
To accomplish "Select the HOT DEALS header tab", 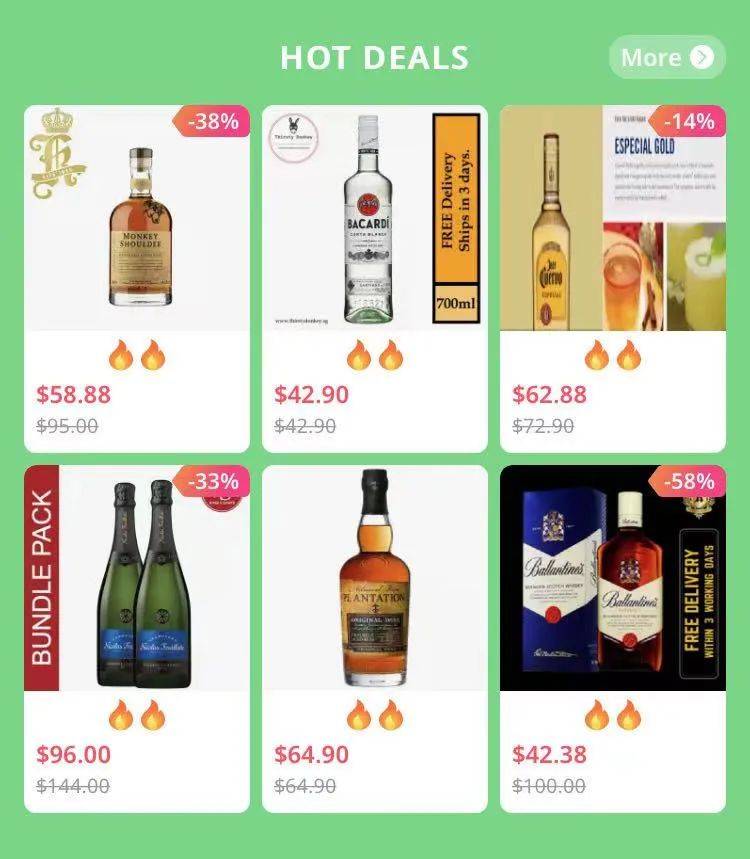I will pyautogui.click(x=375, y=57).
